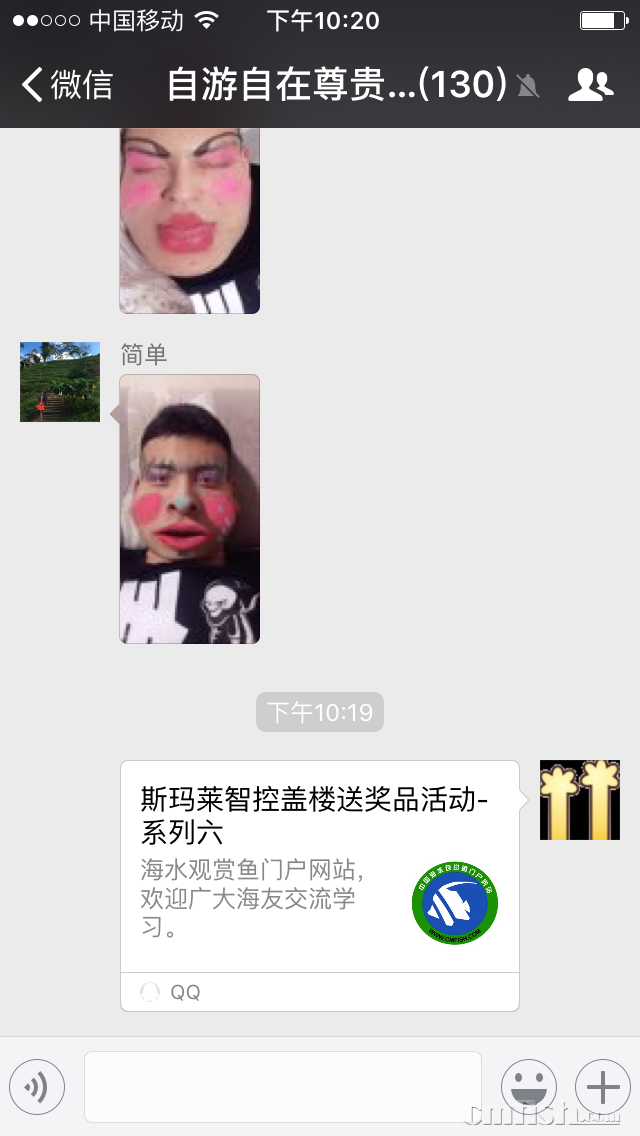The height and width of the screenshot is (1136, 640).
Task: Open 简单's sent image message
Action: (189, 508)
